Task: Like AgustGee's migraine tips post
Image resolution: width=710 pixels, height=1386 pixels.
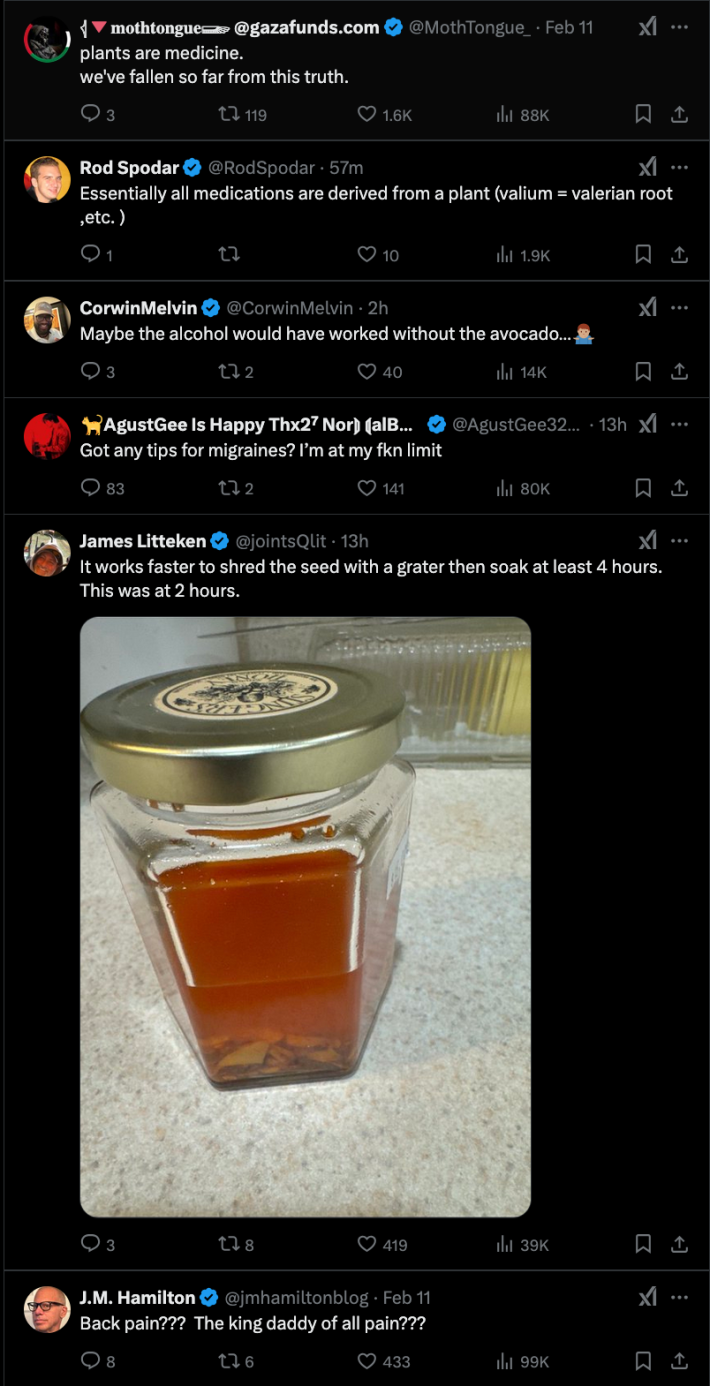Action: click(366, 489)
